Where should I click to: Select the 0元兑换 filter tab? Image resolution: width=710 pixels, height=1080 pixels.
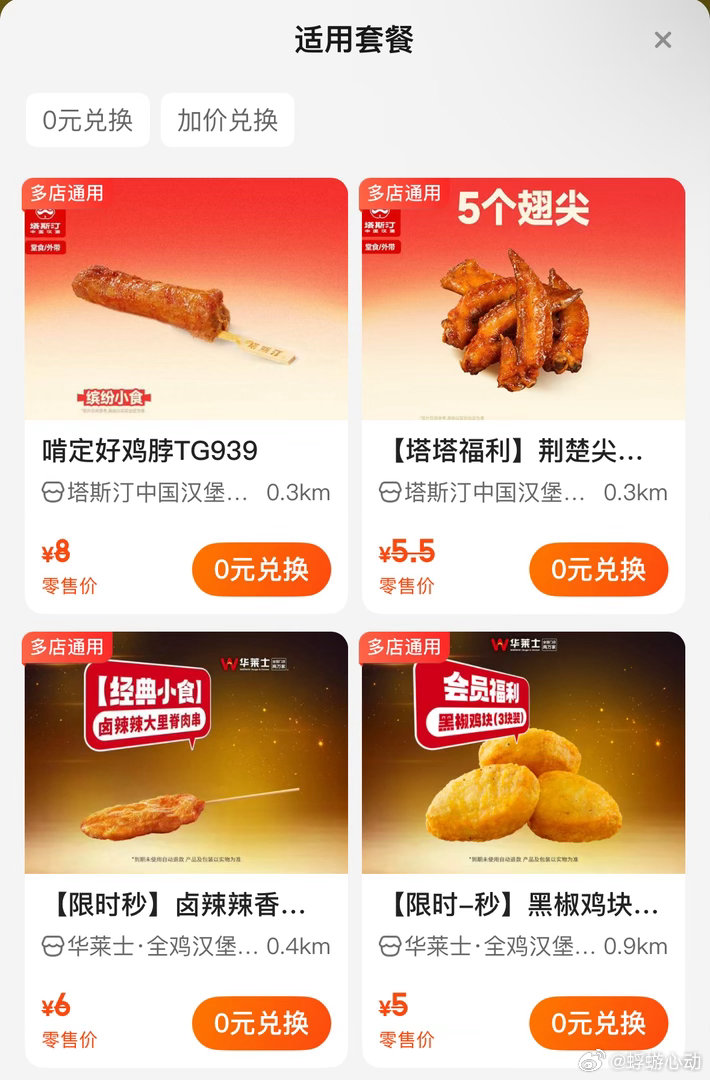pyautogui.click(x=88, y=120)
